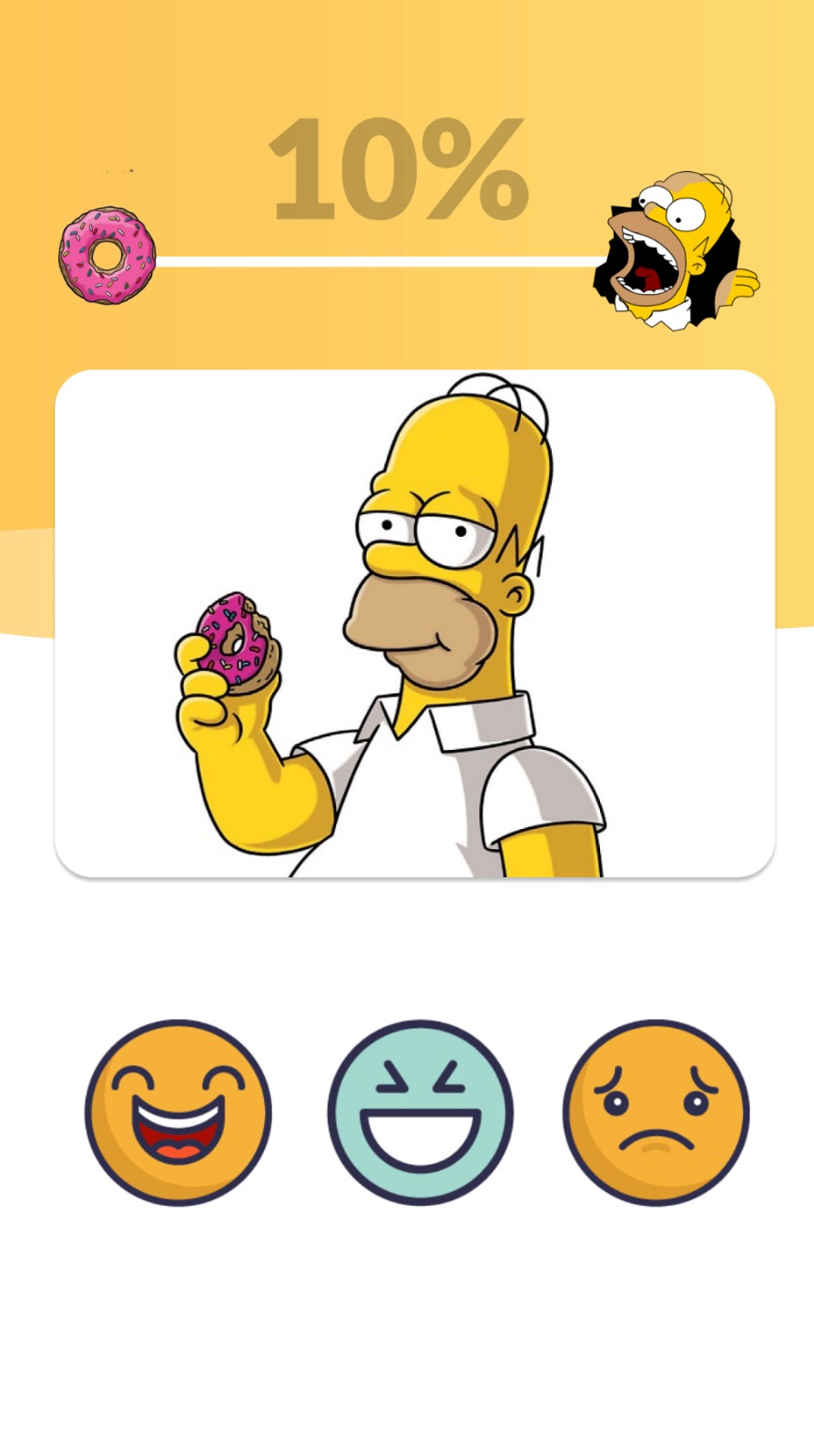
Task: Pick the sad frowning emoji reaction
Action: tap(656, 1112)
